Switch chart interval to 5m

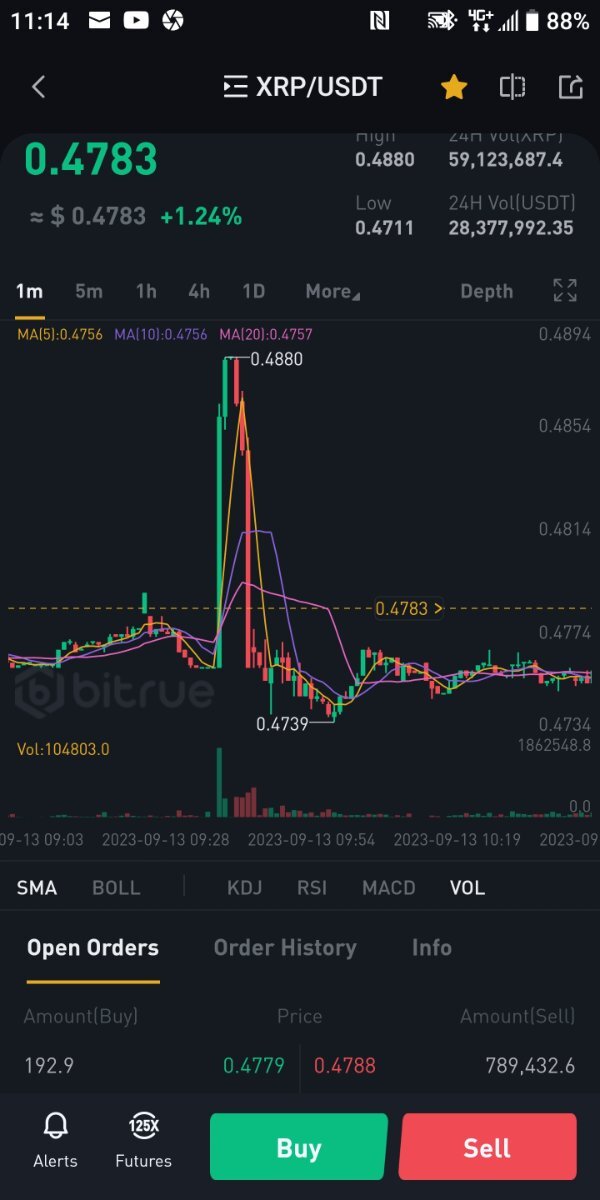89,291
